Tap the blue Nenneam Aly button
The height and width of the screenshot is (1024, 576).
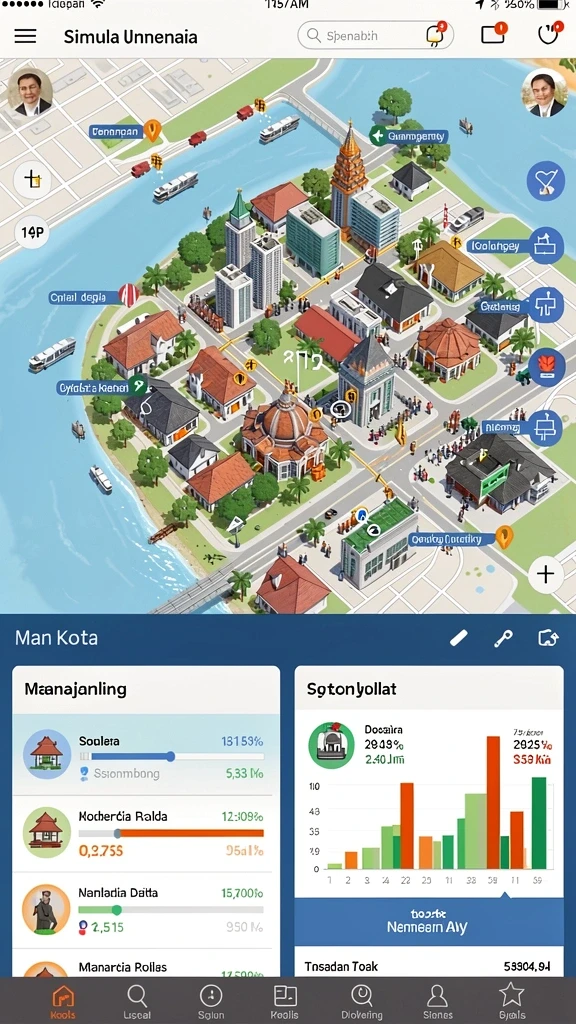click(429, 921)
